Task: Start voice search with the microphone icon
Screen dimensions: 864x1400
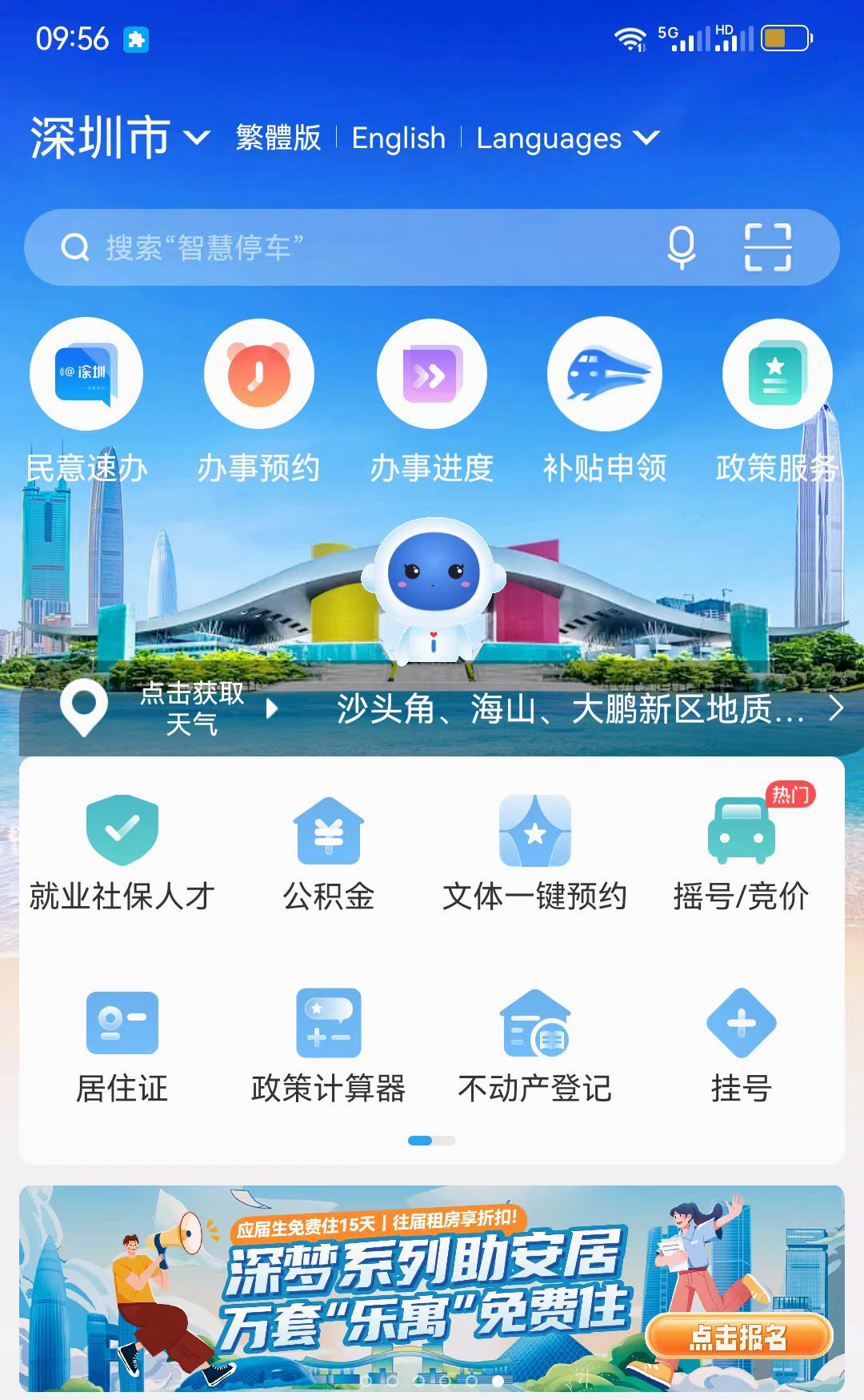Action: (682, 247)
